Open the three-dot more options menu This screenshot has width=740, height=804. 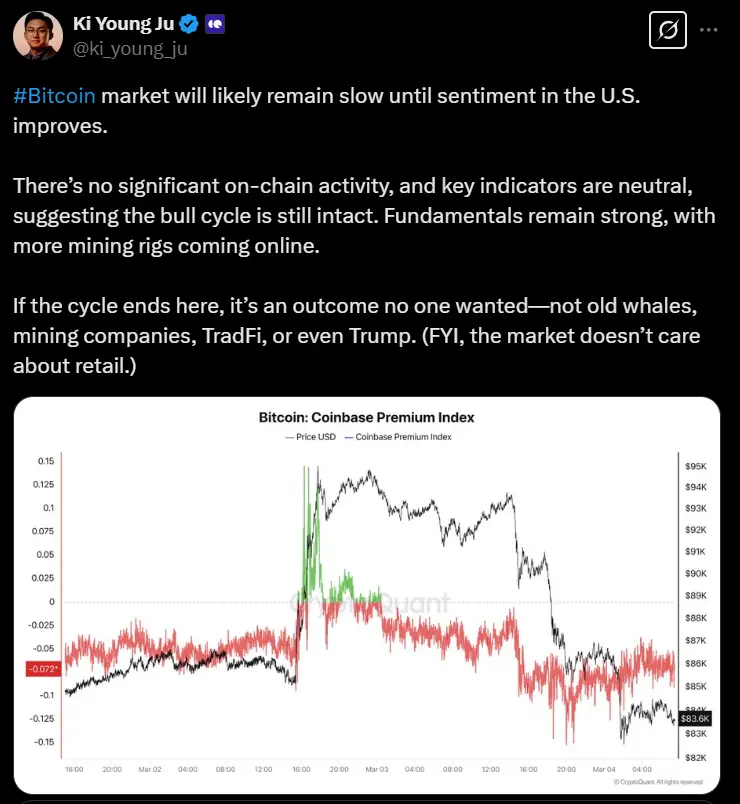point(708,31)
